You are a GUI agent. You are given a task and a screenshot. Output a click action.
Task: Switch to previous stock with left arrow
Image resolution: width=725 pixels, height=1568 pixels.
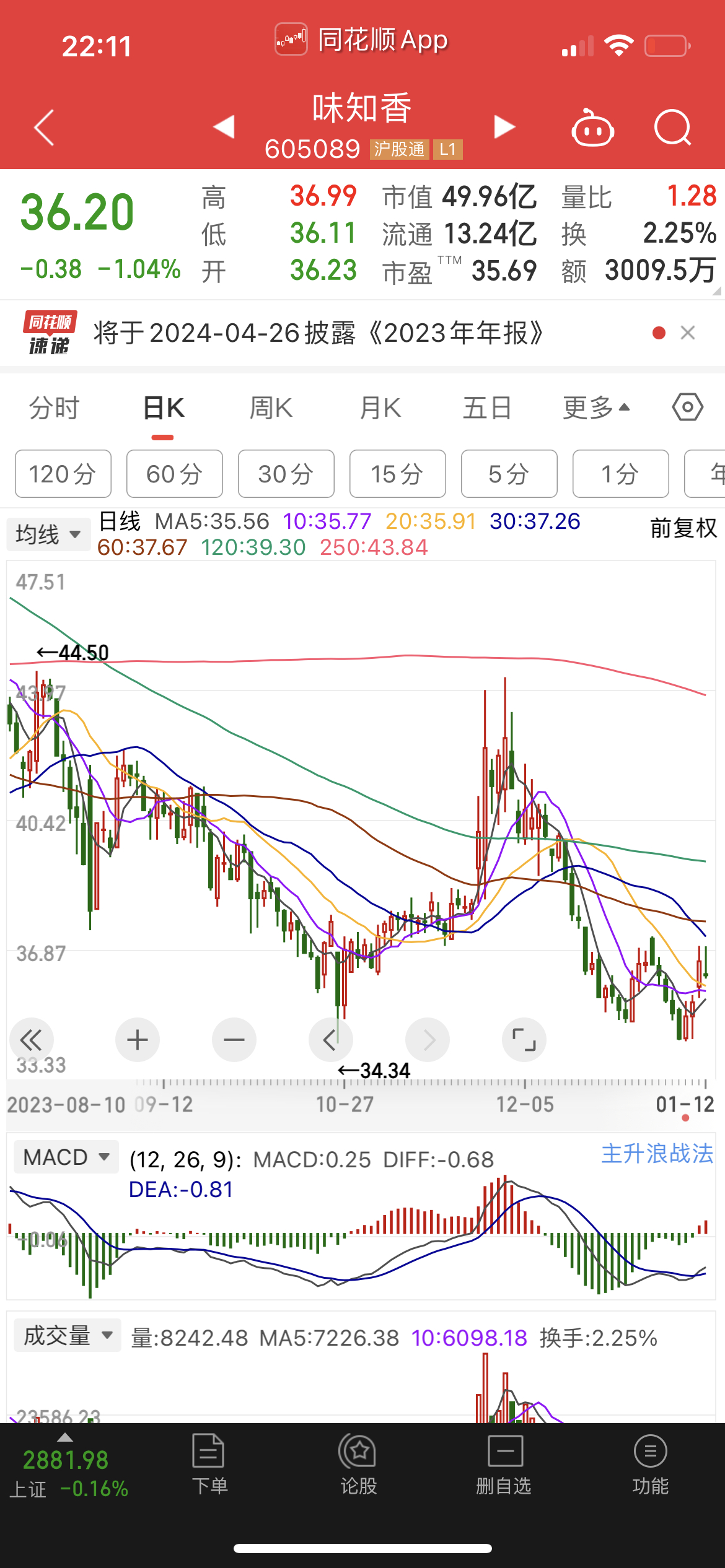click(224, 126)
